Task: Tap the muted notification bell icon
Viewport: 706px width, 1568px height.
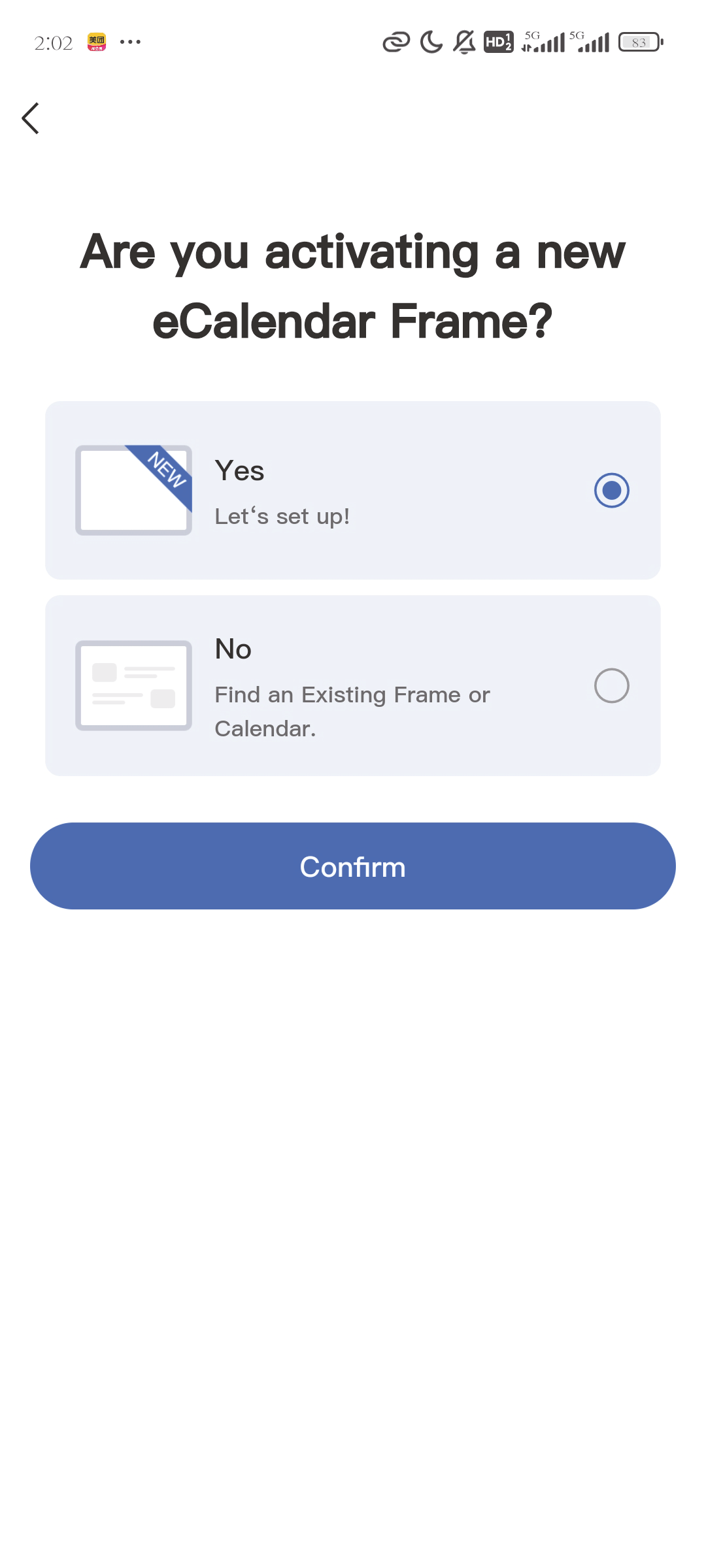Action: coord(463,42)
